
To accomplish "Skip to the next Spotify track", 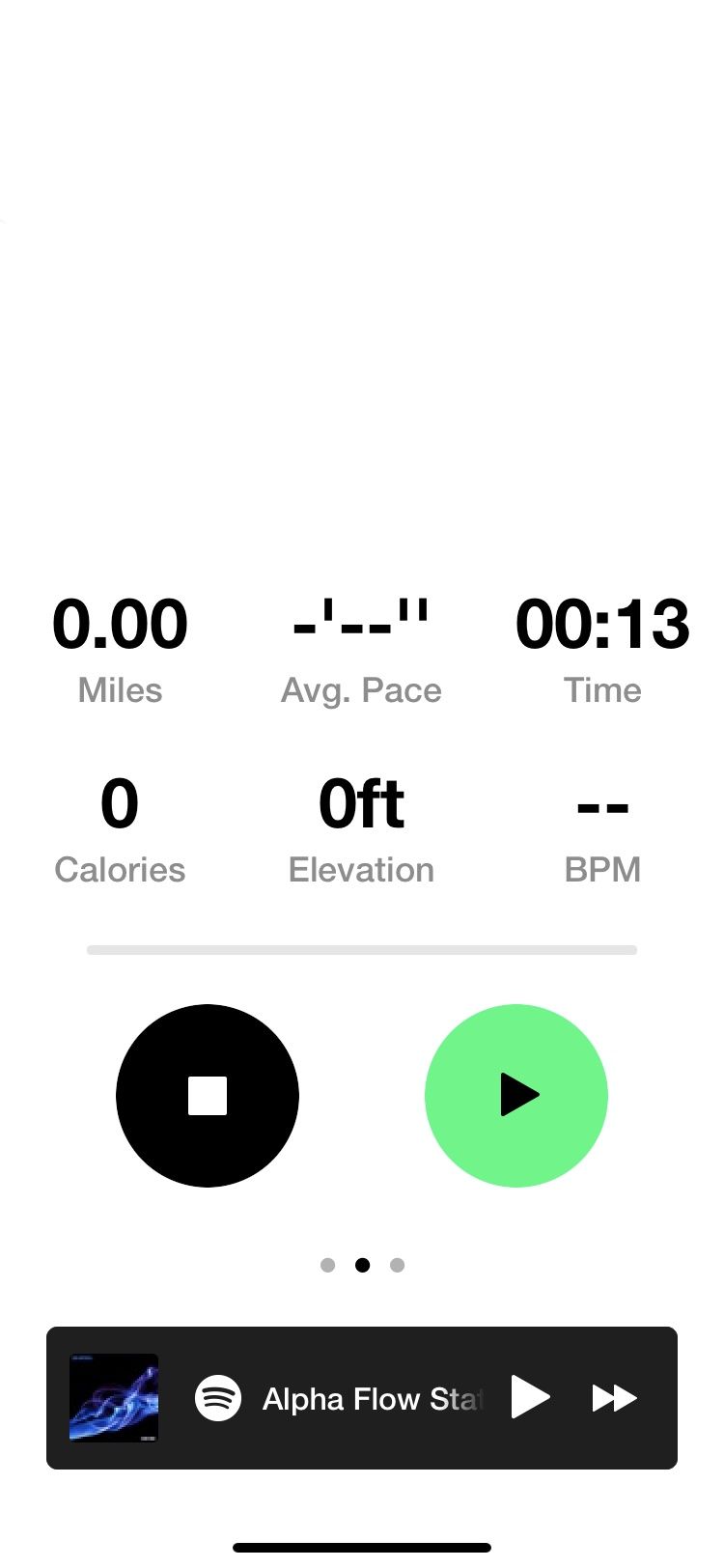I will point(614,1397).
